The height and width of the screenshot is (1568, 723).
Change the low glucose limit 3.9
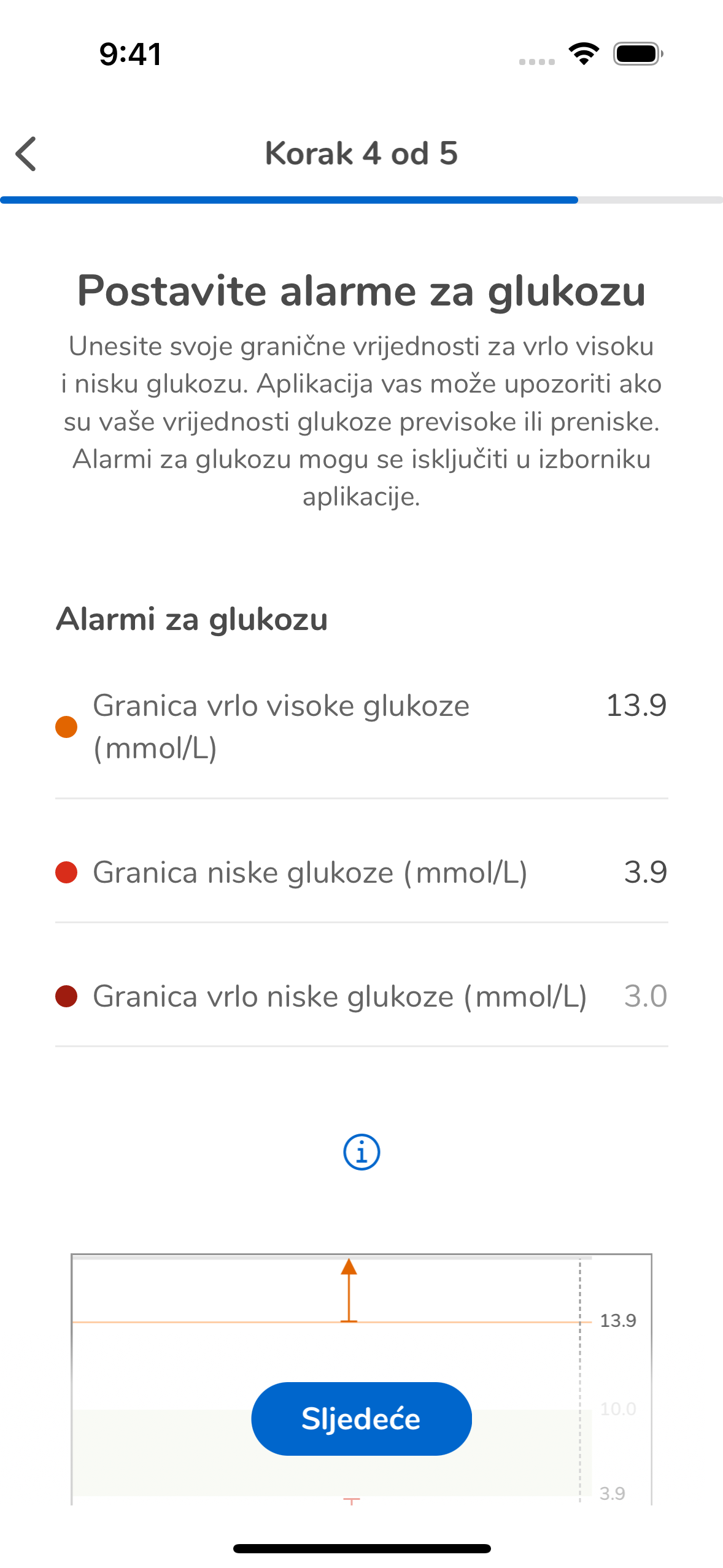click(644, 872)
